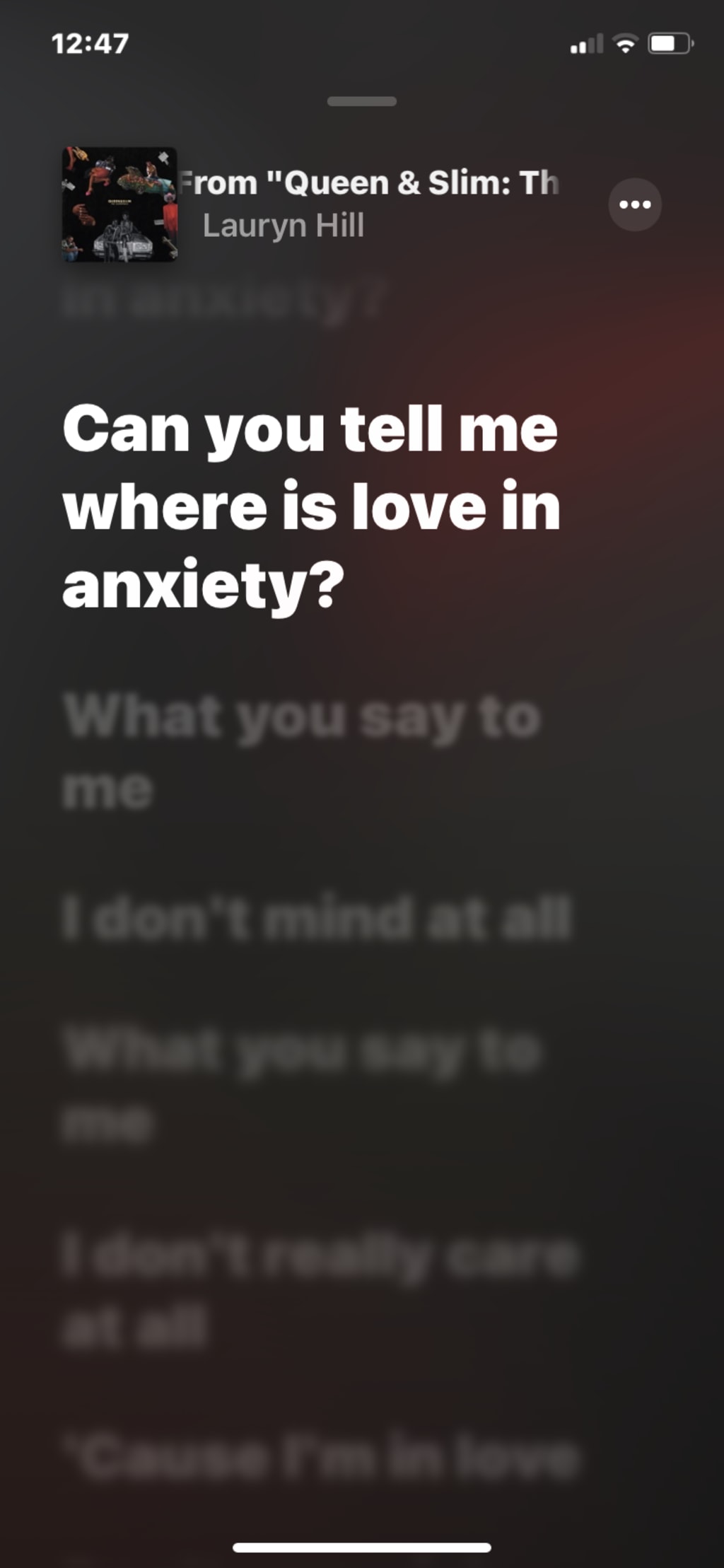Jump to lyric "I don't mind at all"
The width and height of the screenshot is (724, 1568).
tap(316, 918)
